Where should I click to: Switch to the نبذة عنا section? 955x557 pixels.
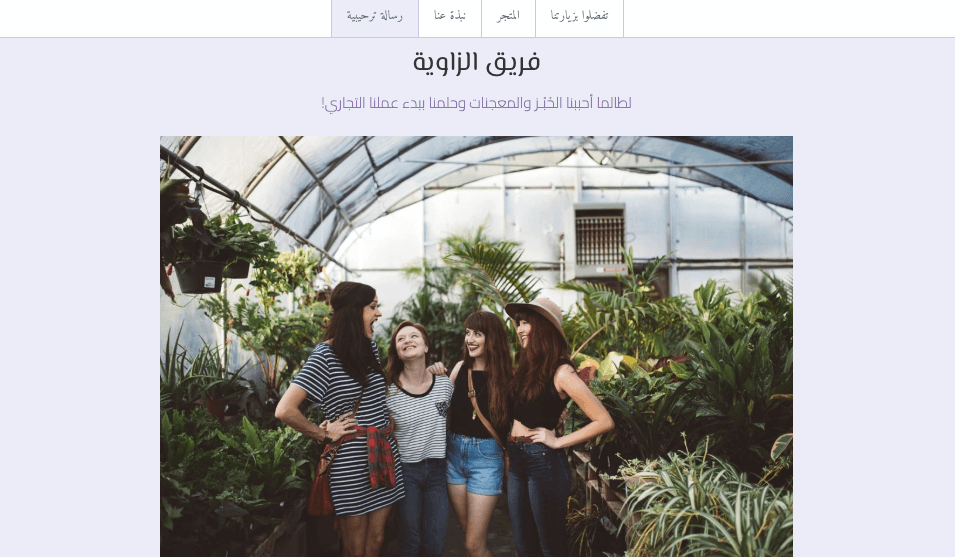click(x=450, y=17)
